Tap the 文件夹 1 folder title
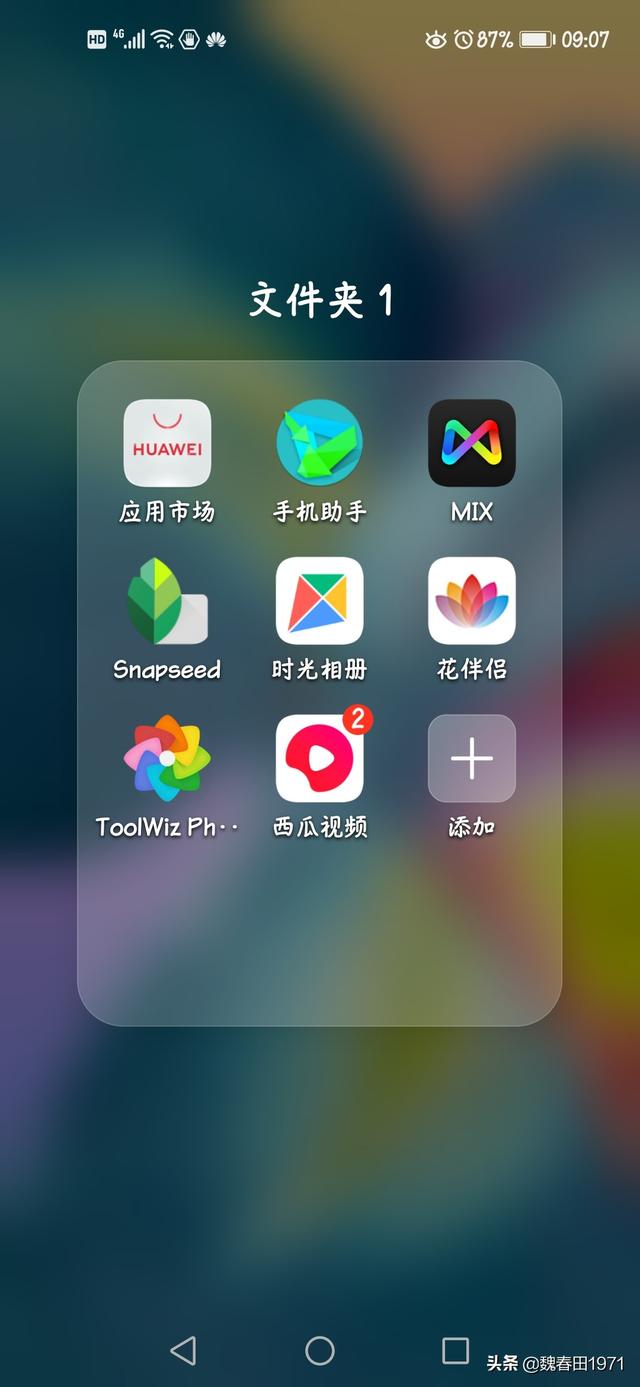This screenshot has height=1387, width=640. click(321, 300)
